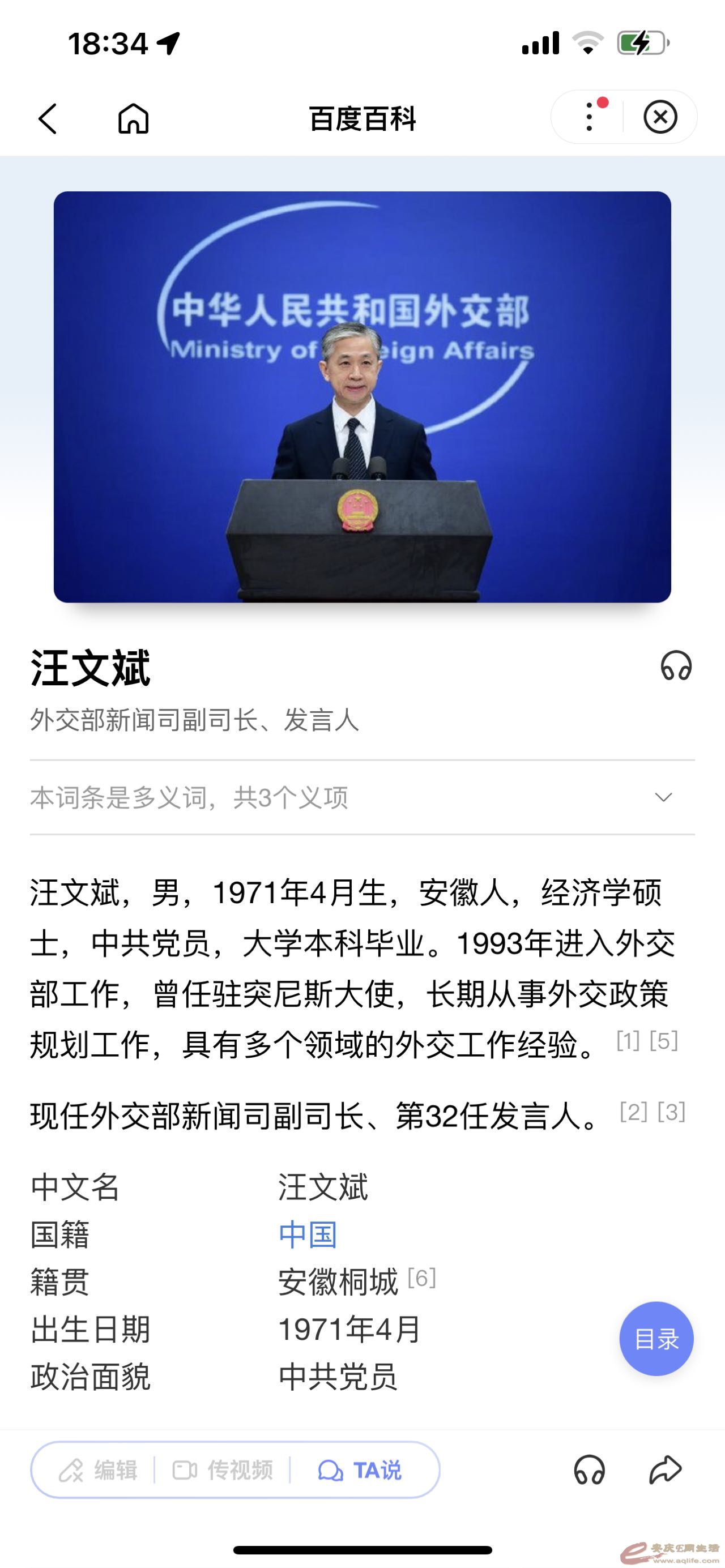The height and width of the screenshot is (1568, 725).
Task: Expand the 多义词 disambiguation list
Action: (663, 797)
